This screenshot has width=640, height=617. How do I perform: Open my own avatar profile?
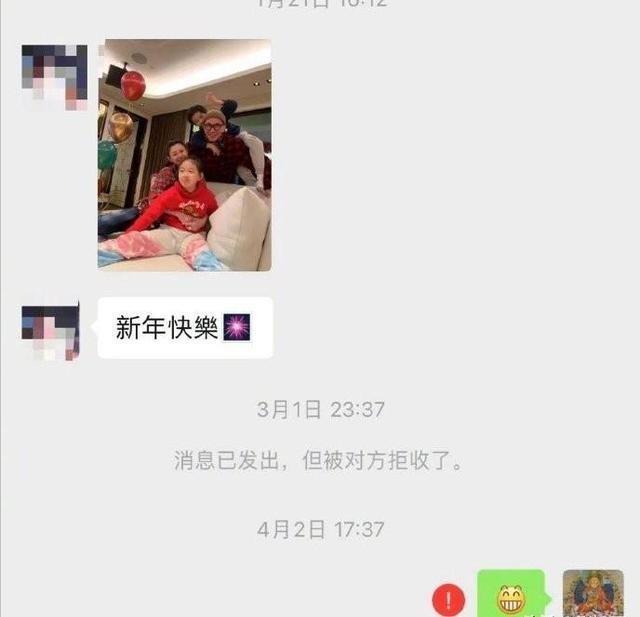(x=593, y=594)
